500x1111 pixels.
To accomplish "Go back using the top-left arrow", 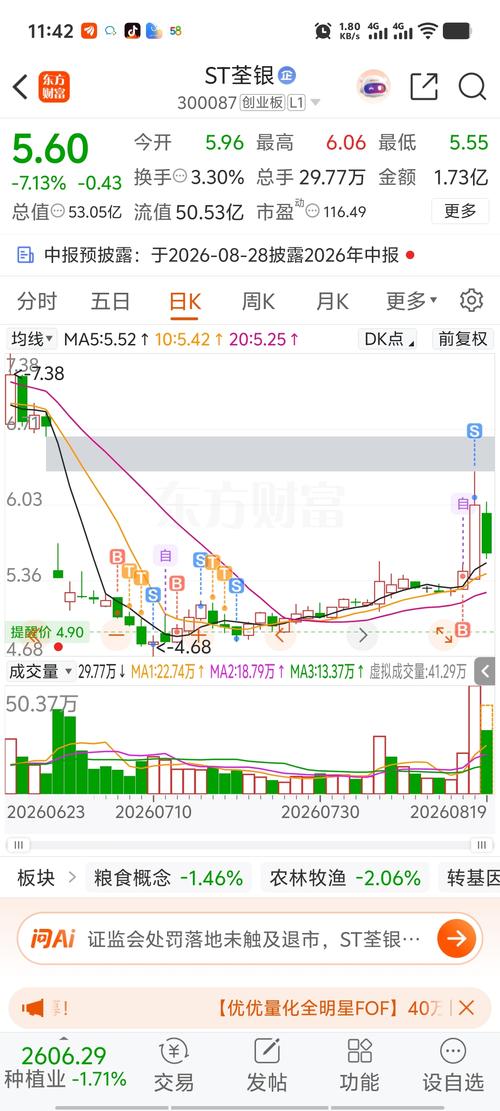I will pyautogui.click(x=20, y=87).
